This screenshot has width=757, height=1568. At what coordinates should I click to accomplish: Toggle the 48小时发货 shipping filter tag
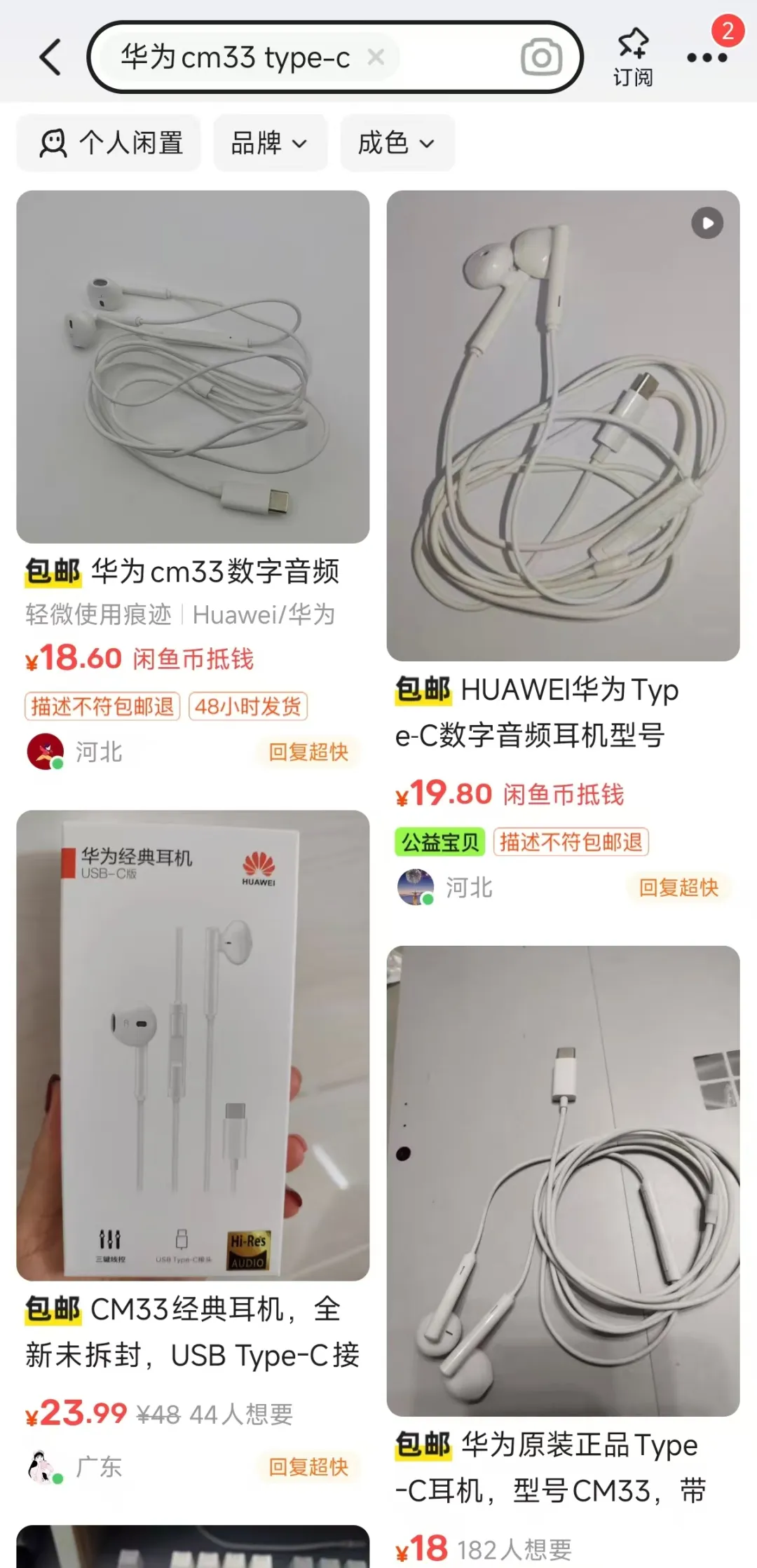pyautogui.click(x=247, y=707)
